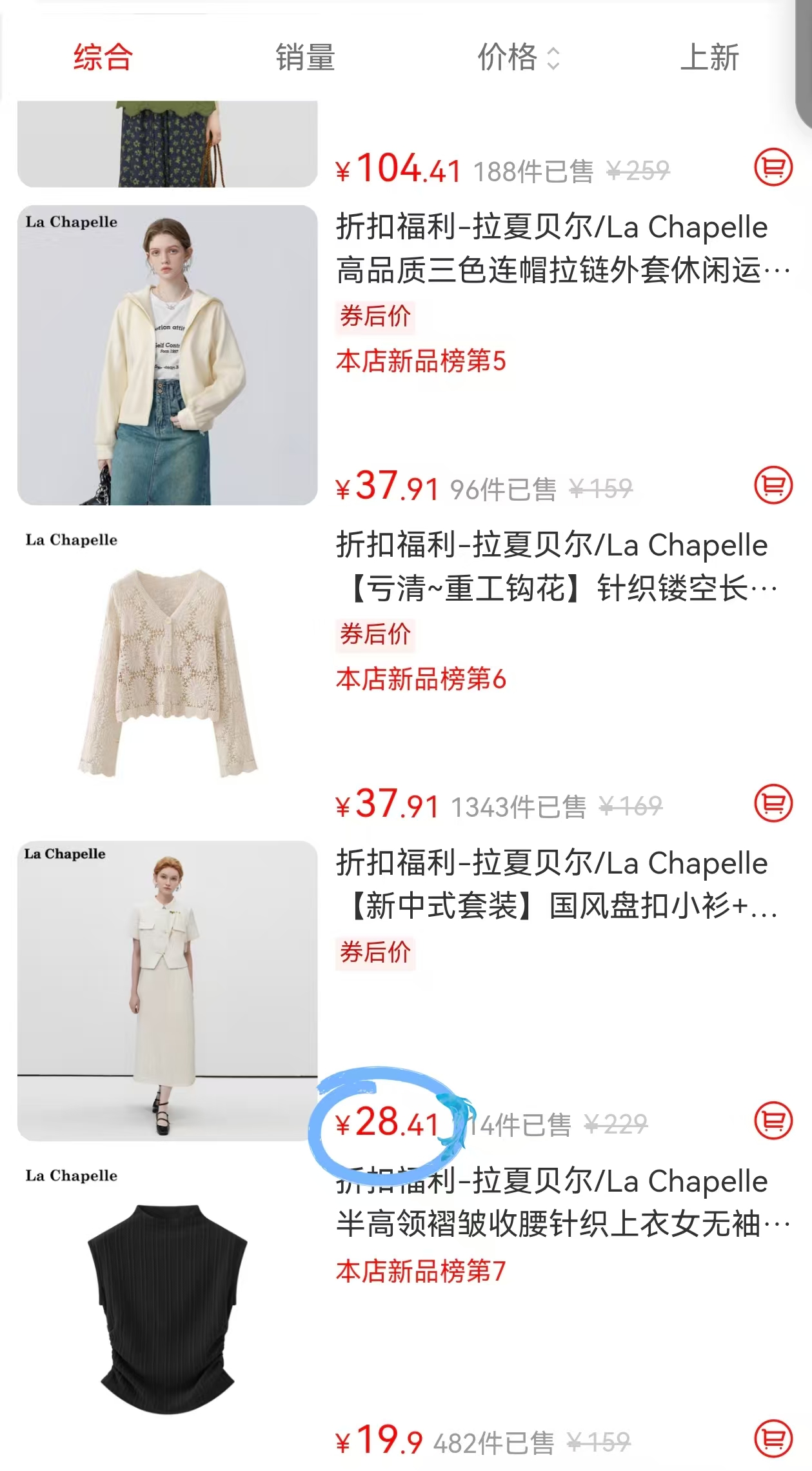Open the 半高领褶皱收腰针织上衣 product
Image resolution: width=812 pixels, height=1471 pixels.
[551, 1203]
